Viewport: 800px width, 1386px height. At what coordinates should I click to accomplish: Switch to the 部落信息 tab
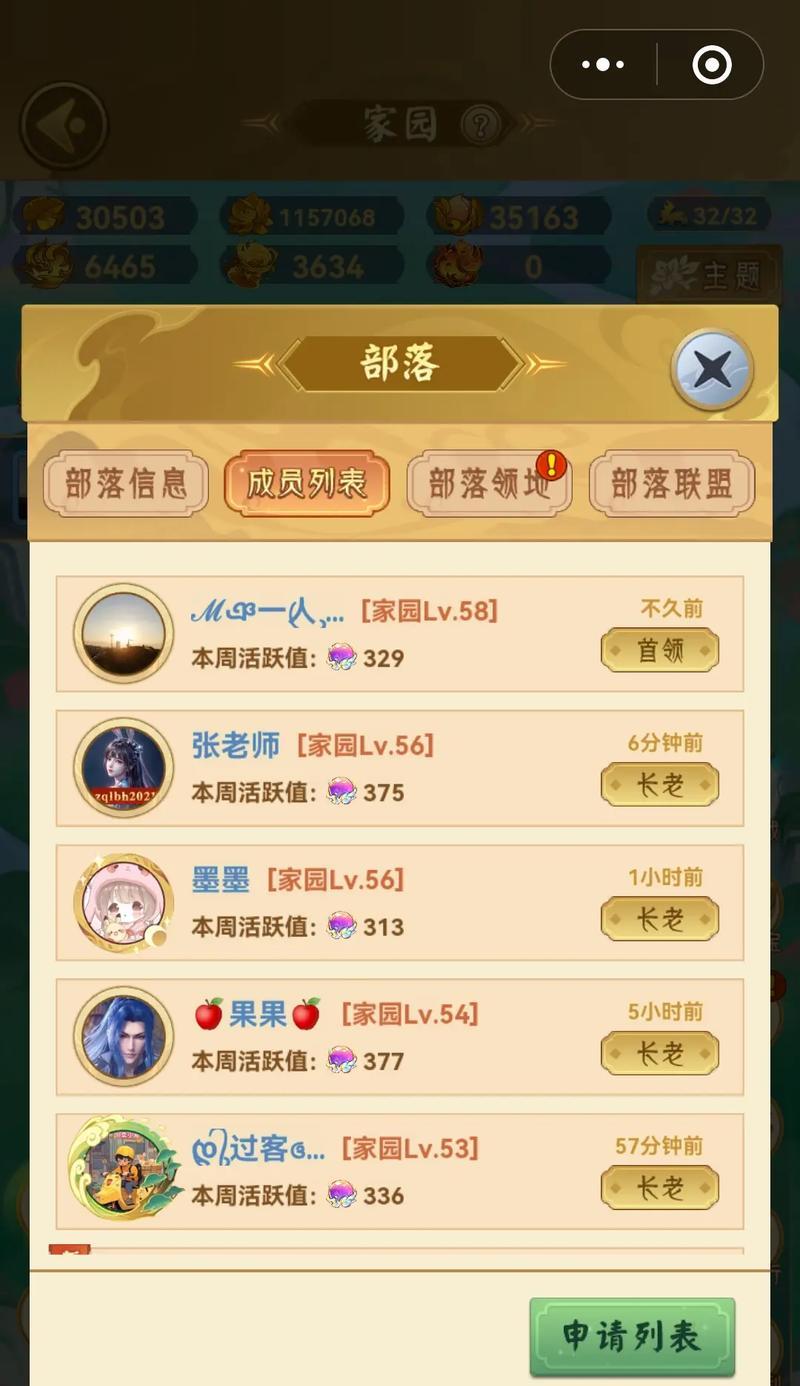point(126,484)
